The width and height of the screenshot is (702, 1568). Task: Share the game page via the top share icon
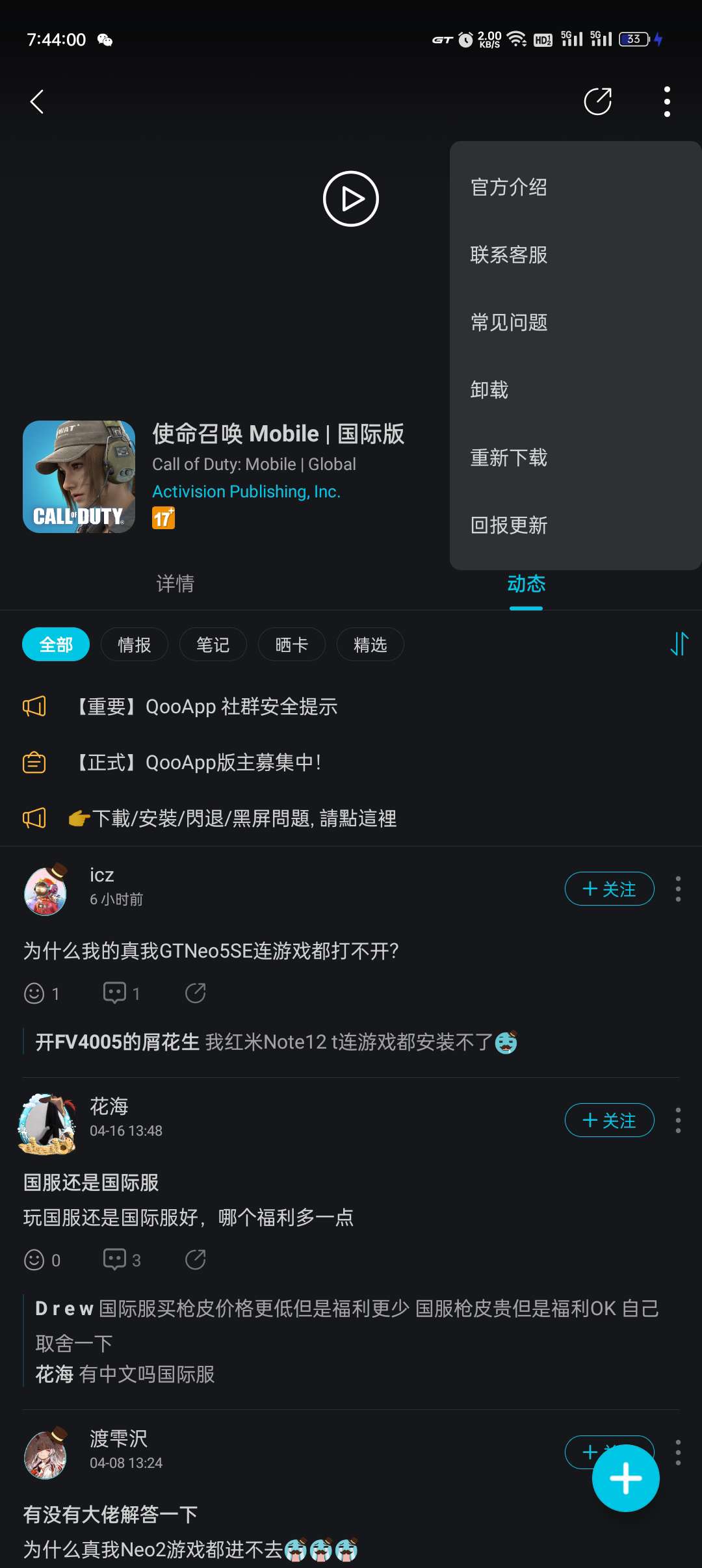pyautogui.click(x=597, y=101)
